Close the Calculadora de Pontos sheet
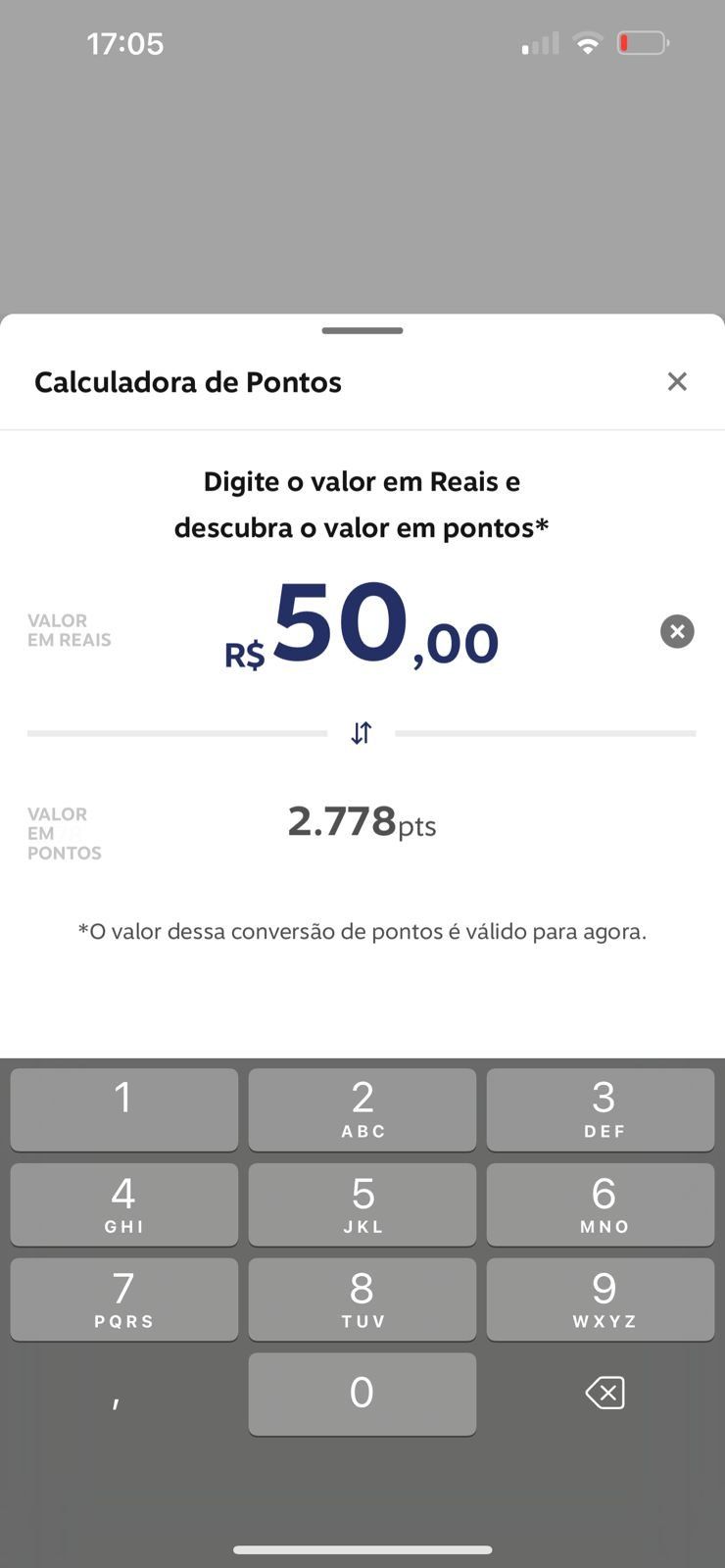Image resolution: width=725 pixels, height=1568 pixels. (677, 381)
